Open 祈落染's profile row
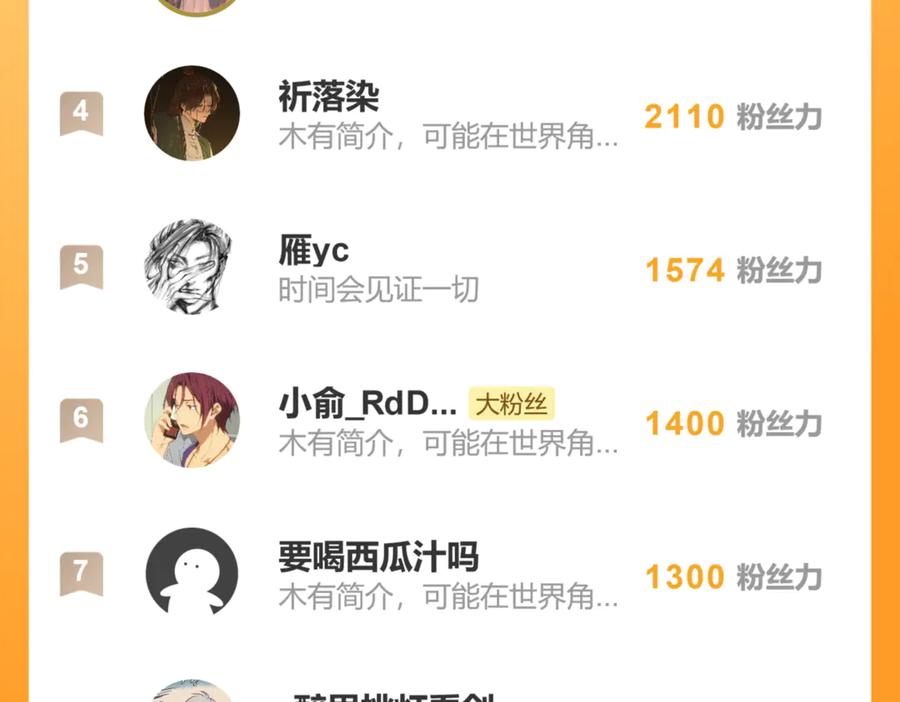The height and width of the screenshot is (702, 900). (x=449, y=114)
